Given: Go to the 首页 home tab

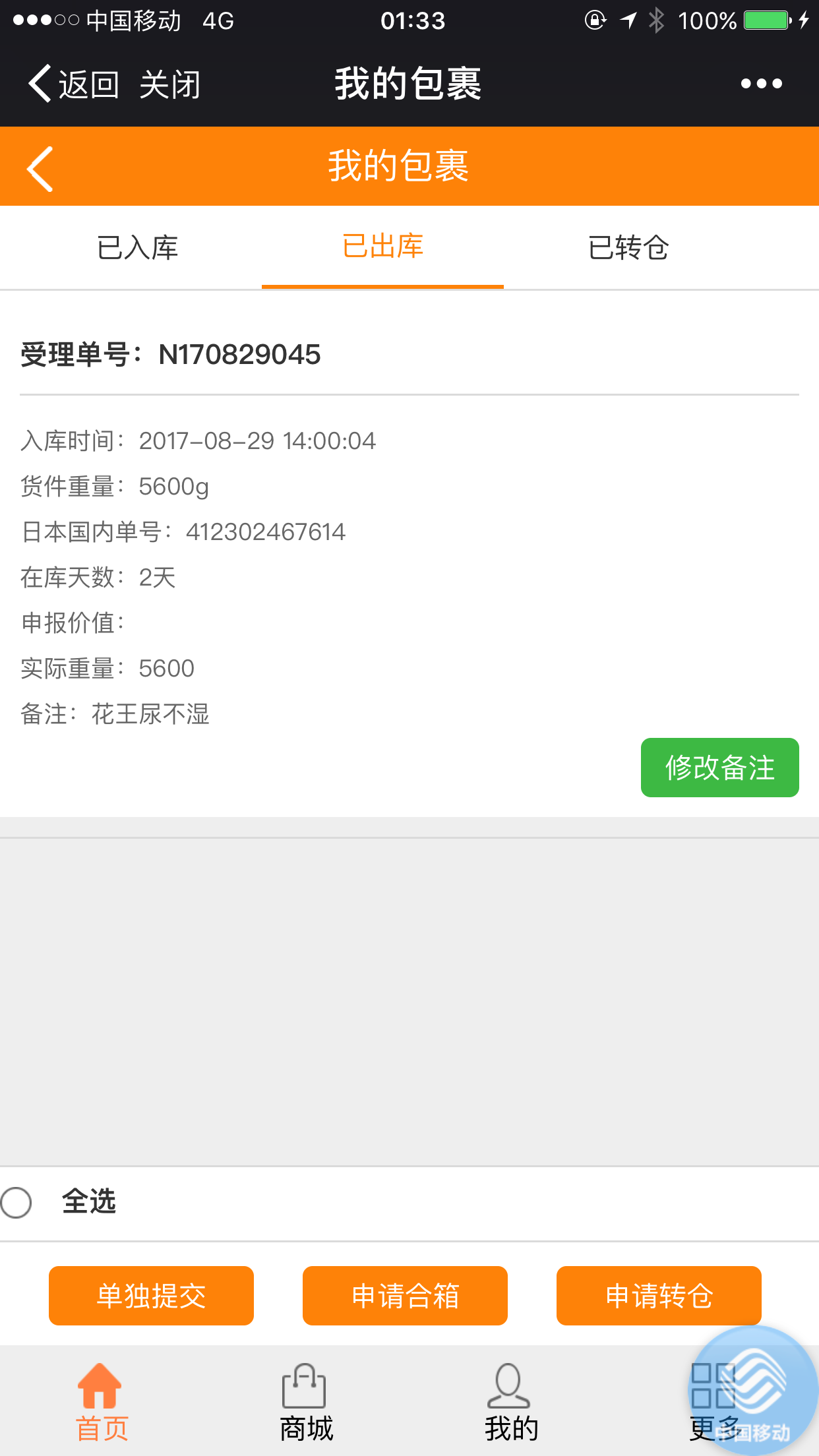Looking at the screenshot, I should tap(101, 1401).
